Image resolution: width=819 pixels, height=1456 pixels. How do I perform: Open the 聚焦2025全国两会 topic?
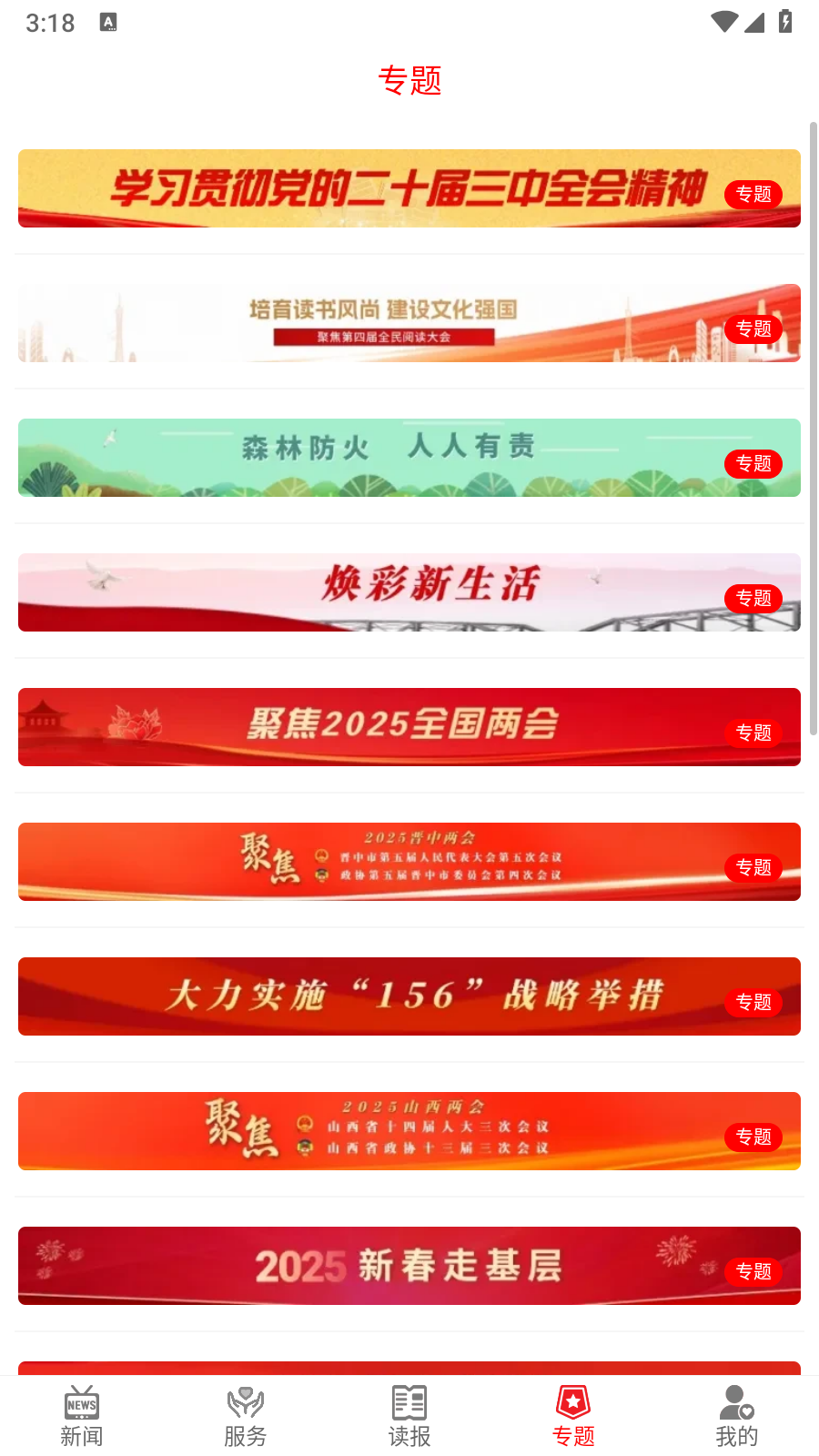409,727
